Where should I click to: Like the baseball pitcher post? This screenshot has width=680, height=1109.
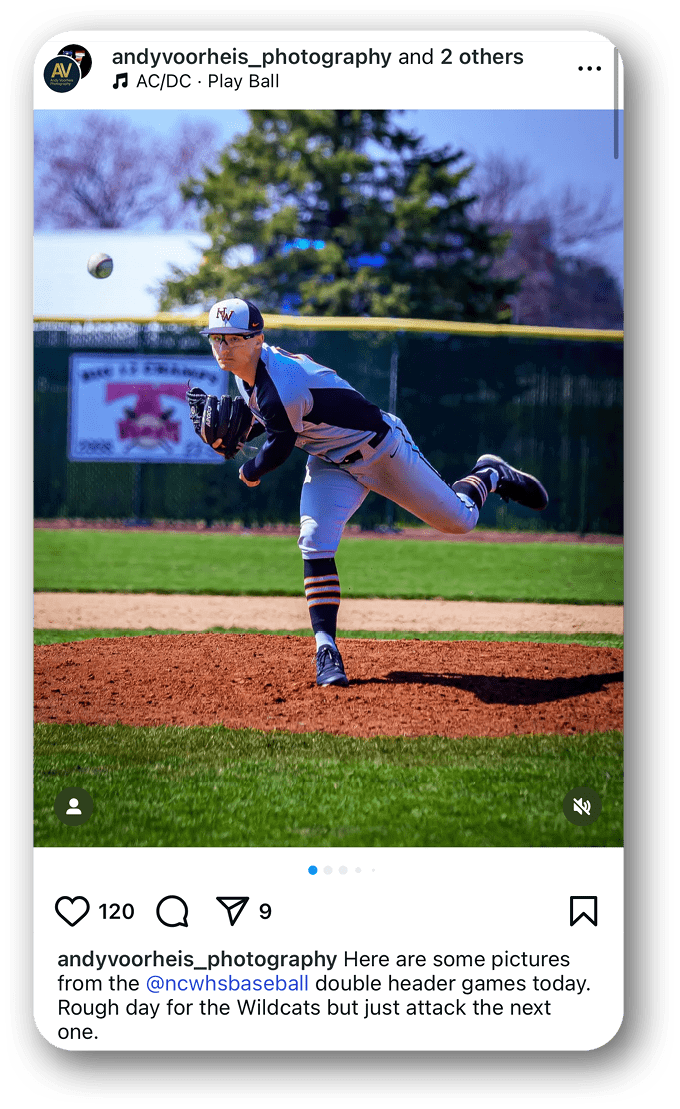(72, 911)
